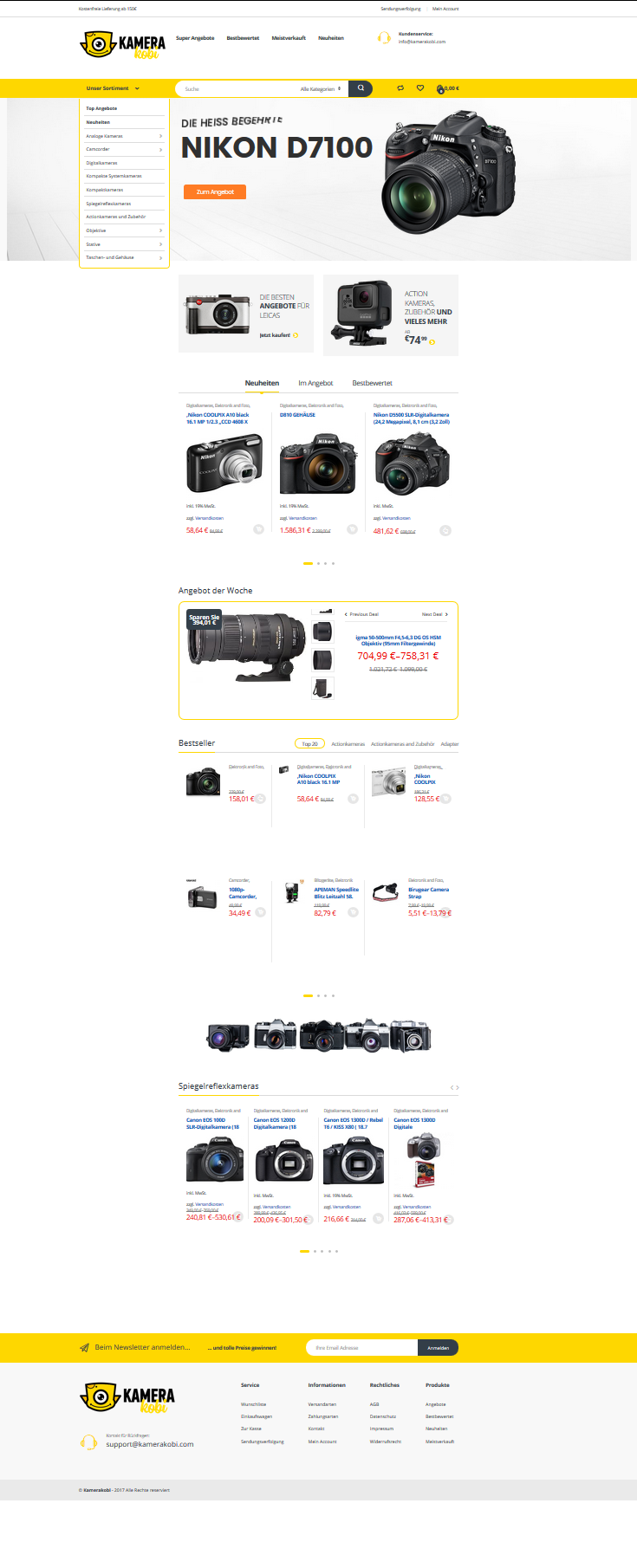The height and width of the screenshot is (1568, 637).
Task: Open the Leicas offer banner
Action: click(245, 314)
